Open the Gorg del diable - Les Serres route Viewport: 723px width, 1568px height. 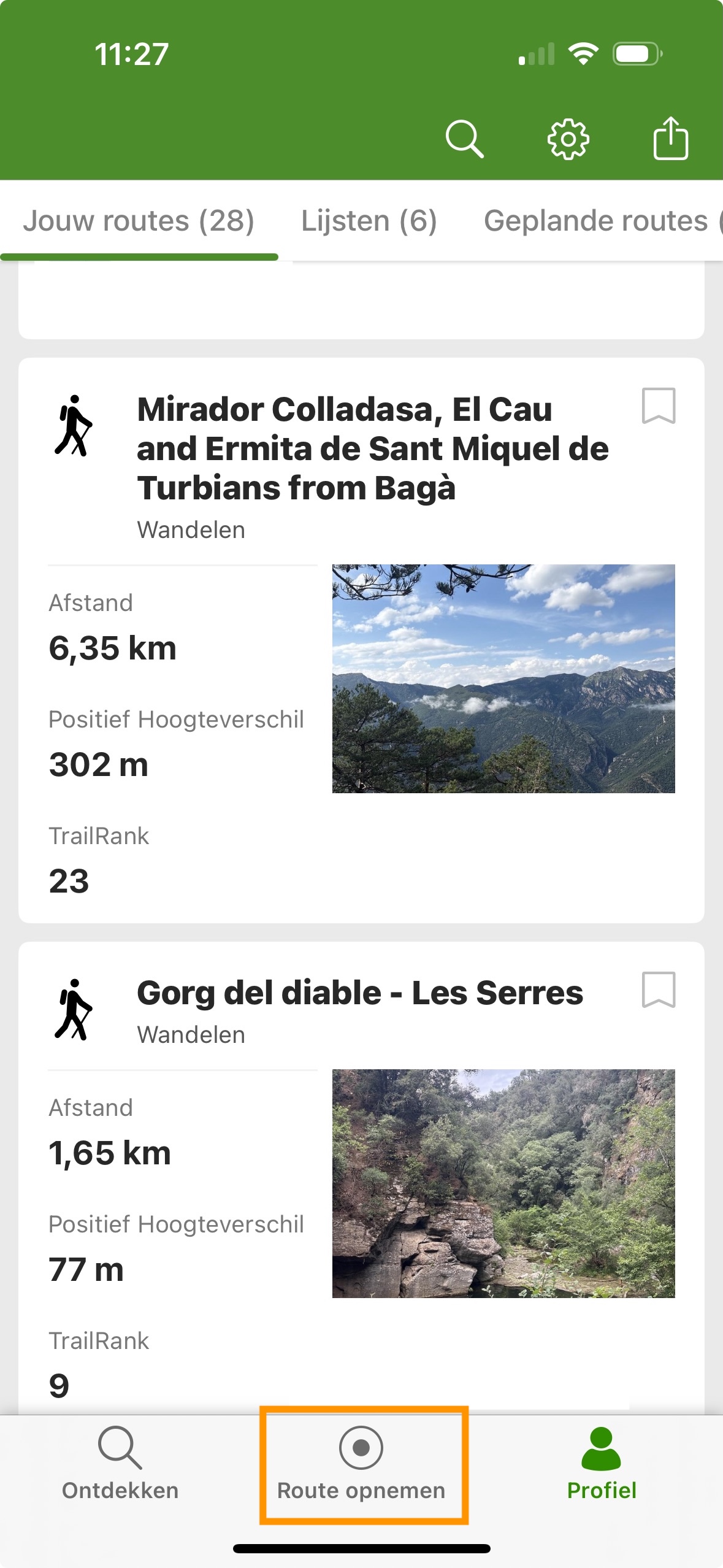point(359,993)
